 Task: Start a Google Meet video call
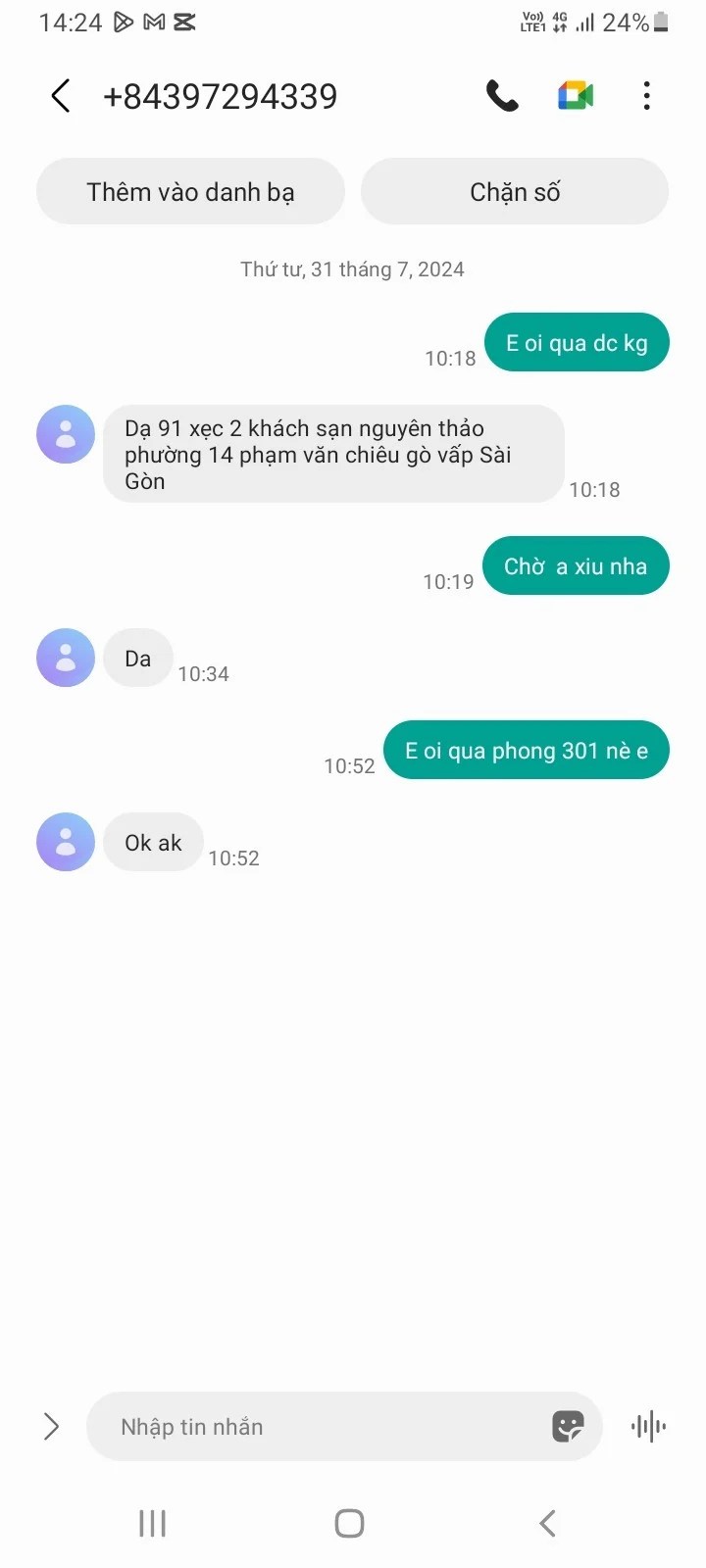coord(576,96)
